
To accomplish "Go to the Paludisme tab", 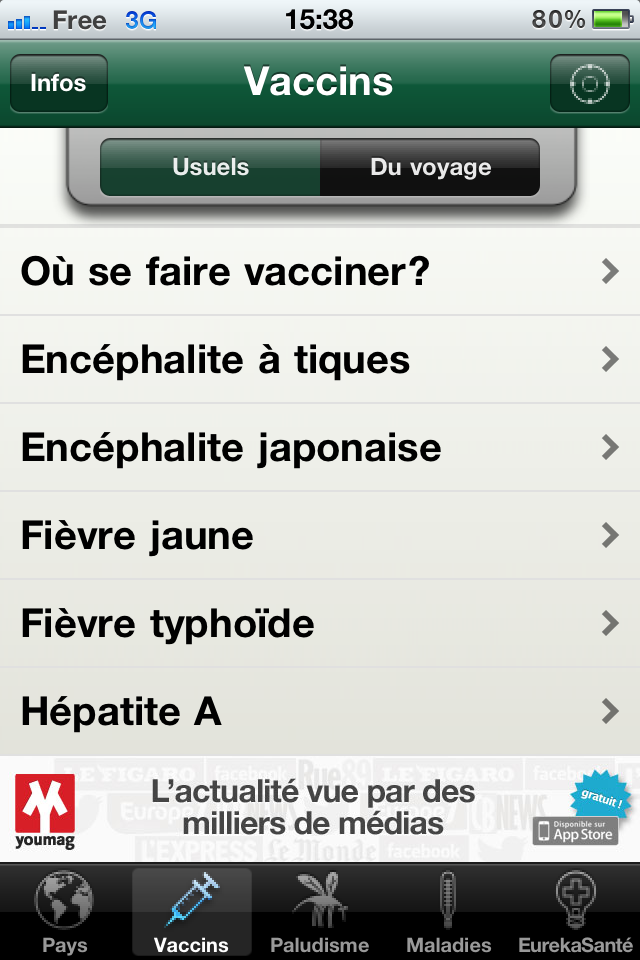I will click(320, 911).
